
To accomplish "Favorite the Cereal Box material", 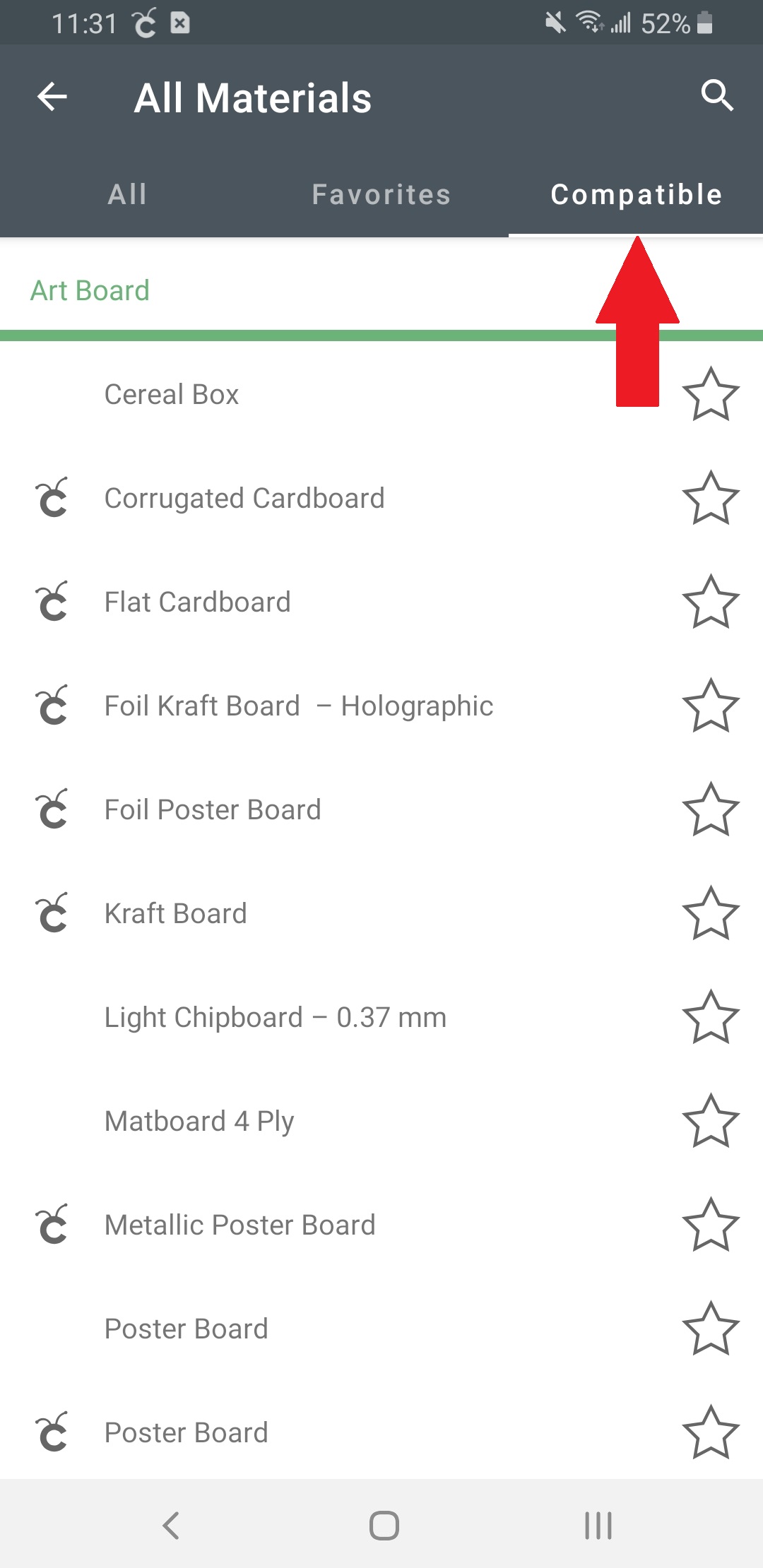I will point(711,394).
